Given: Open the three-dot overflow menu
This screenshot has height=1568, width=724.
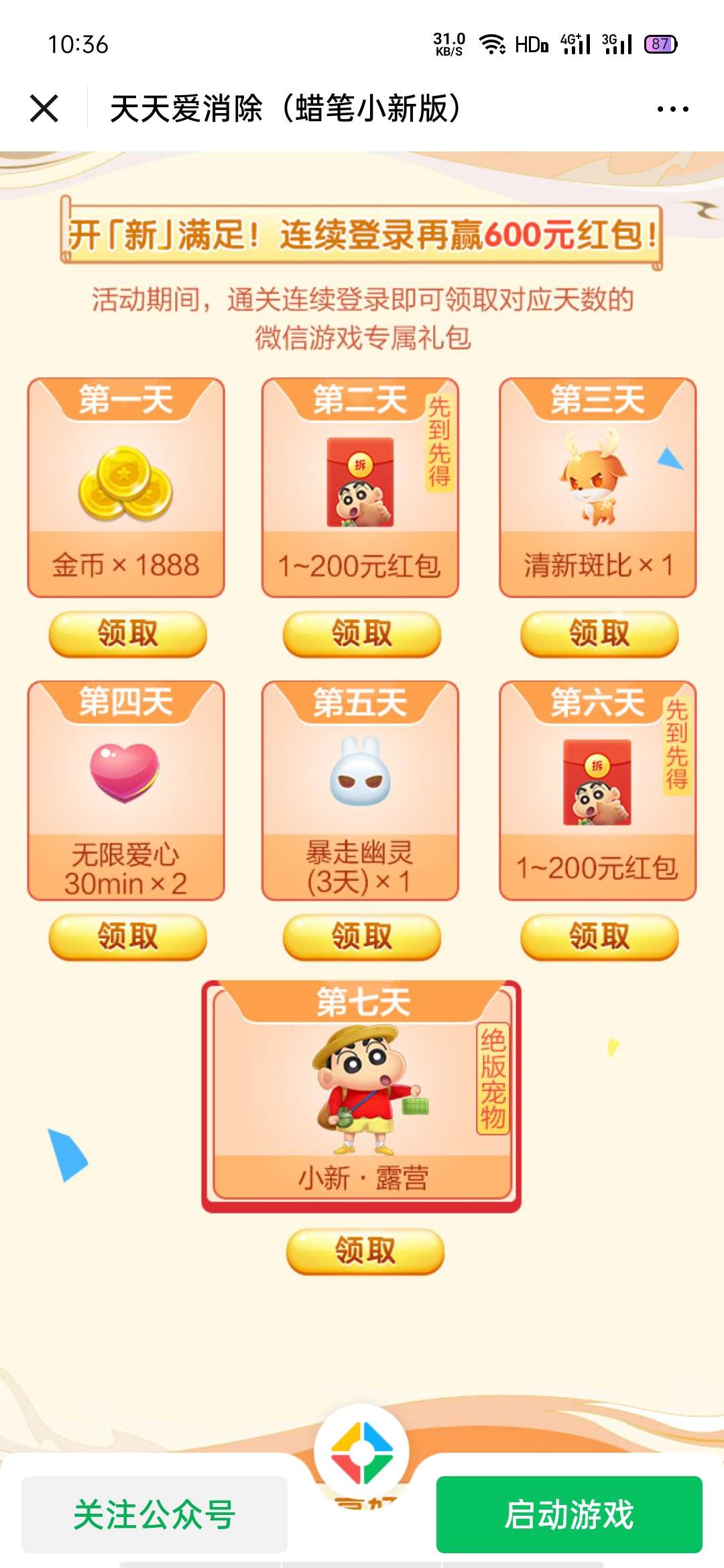Looking at the screenshot, I should tap(672, 109).
